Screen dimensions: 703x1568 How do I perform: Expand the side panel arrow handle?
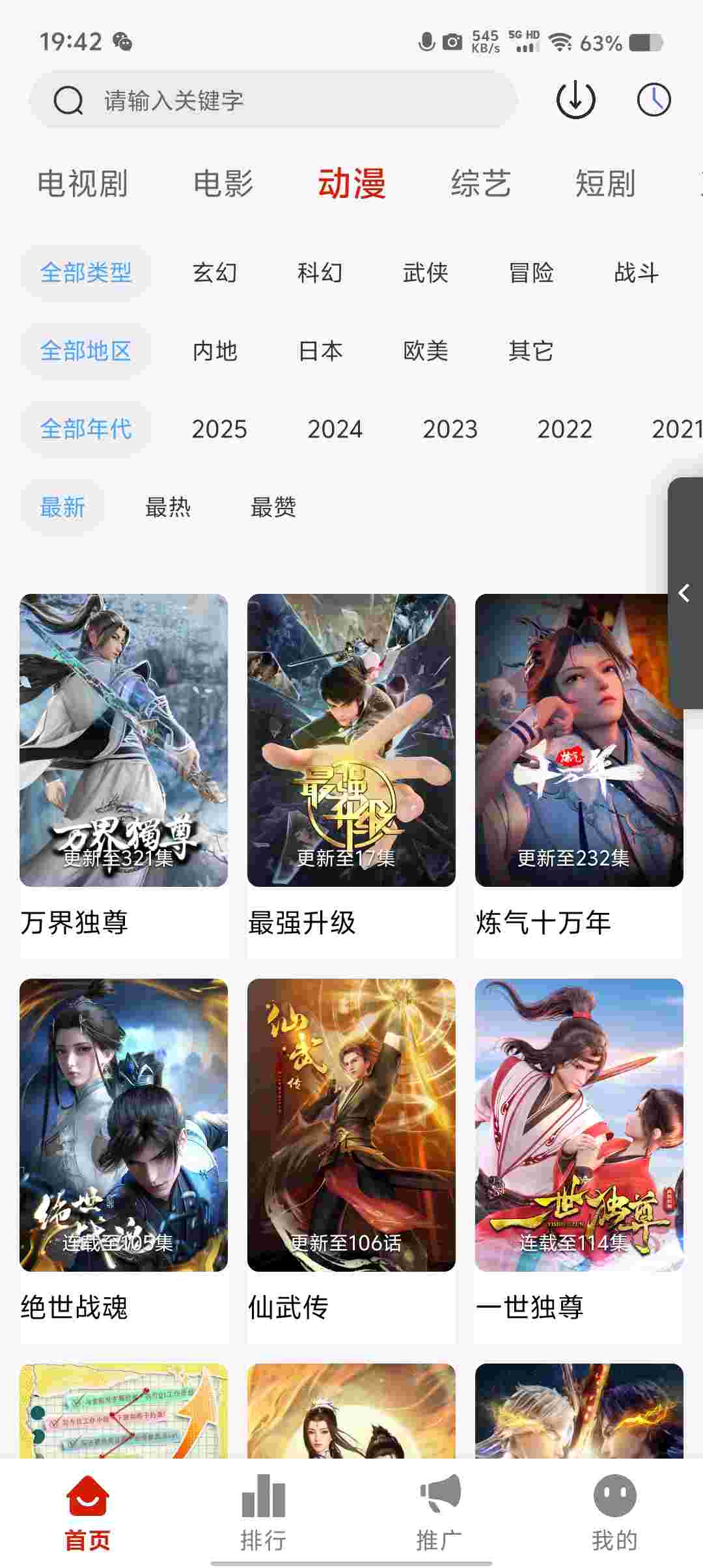(685, 593)
